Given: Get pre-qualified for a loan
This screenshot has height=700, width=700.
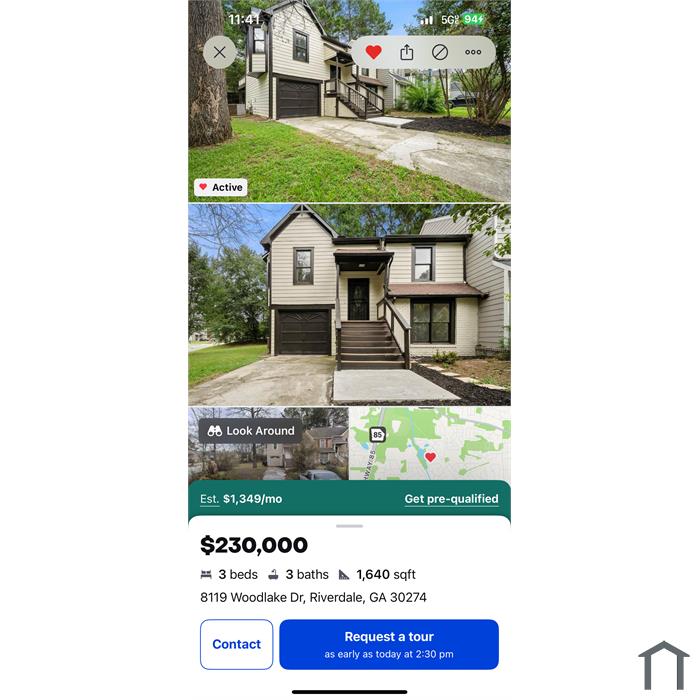Looking at the screenshot, I should [451, 499].
